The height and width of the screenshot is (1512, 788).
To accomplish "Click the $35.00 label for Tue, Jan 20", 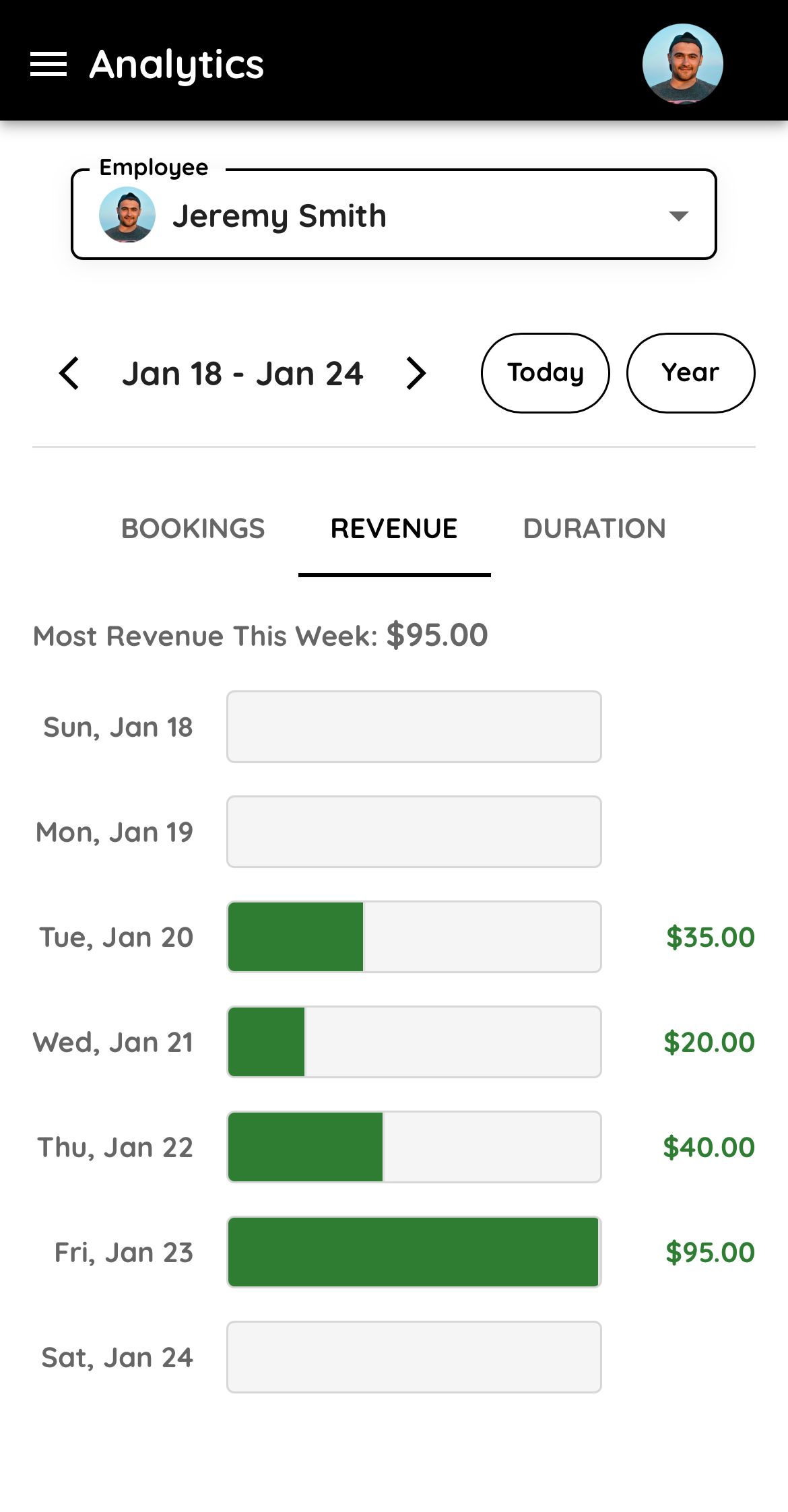I will pyautogui.click(x=710, y=937).
